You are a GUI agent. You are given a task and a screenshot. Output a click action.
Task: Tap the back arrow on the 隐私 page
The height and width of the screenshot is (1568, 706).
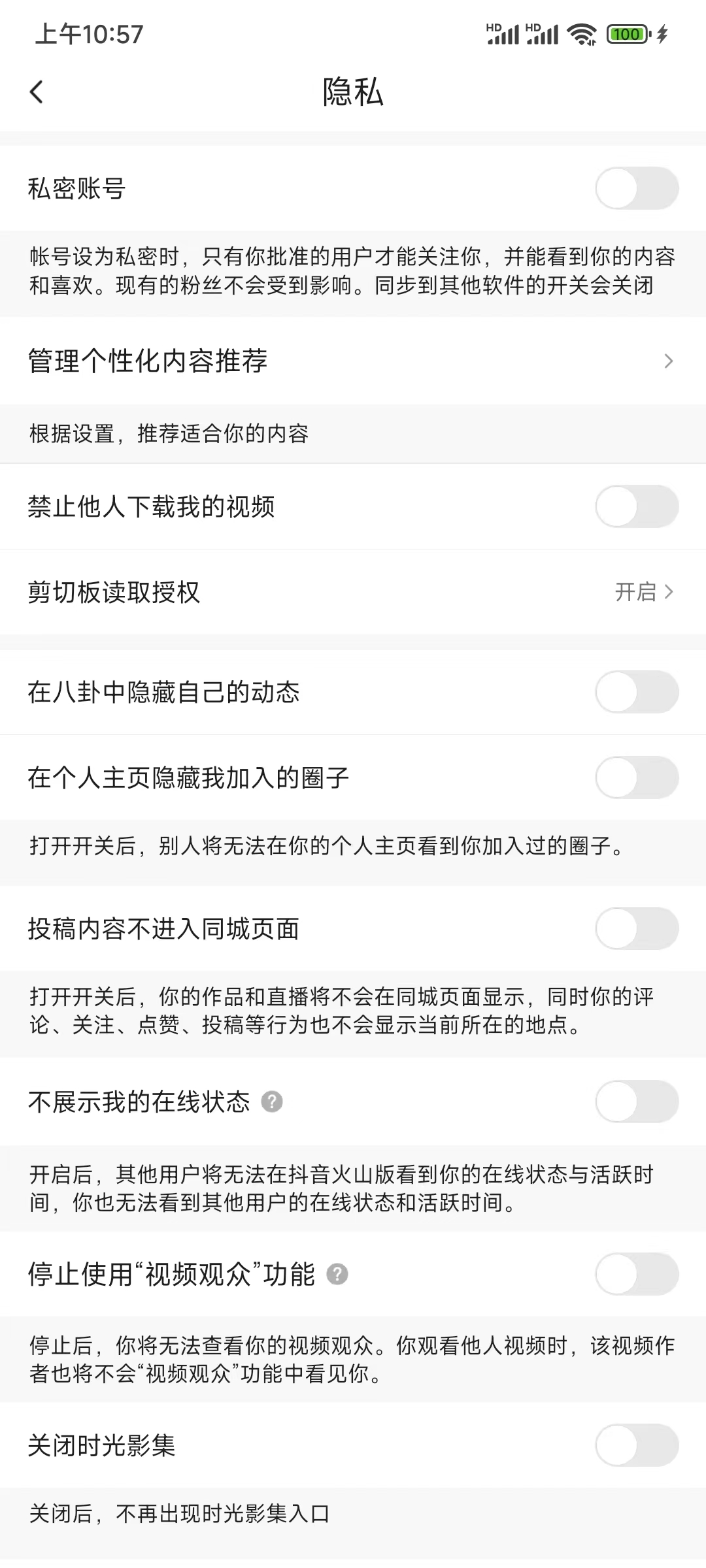[37, 93]
